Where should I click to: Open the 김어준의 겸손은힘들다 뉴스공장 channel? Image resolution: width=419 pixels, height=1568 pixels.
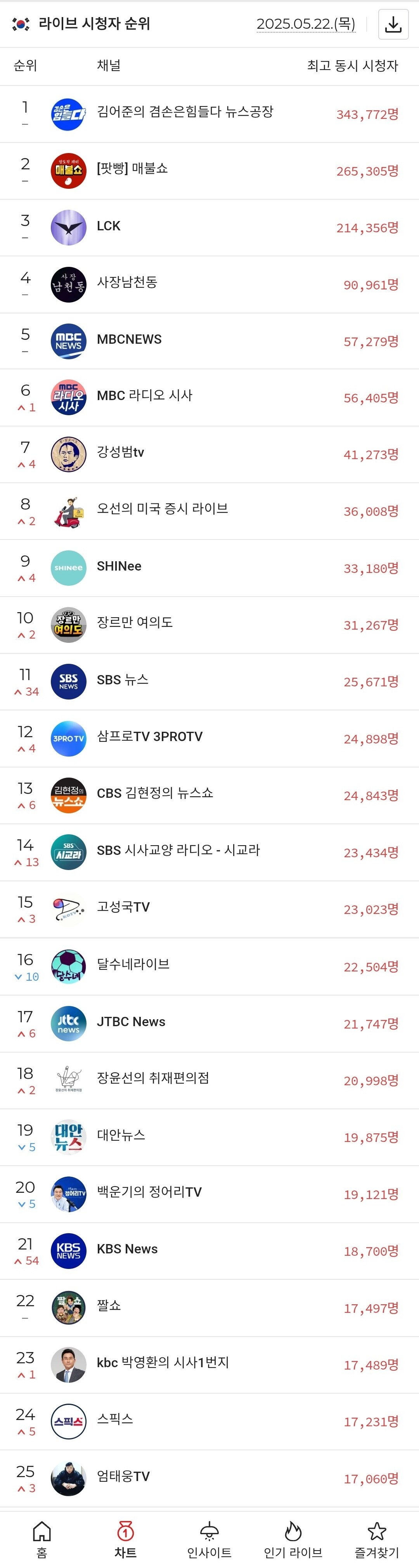point(209,114)
